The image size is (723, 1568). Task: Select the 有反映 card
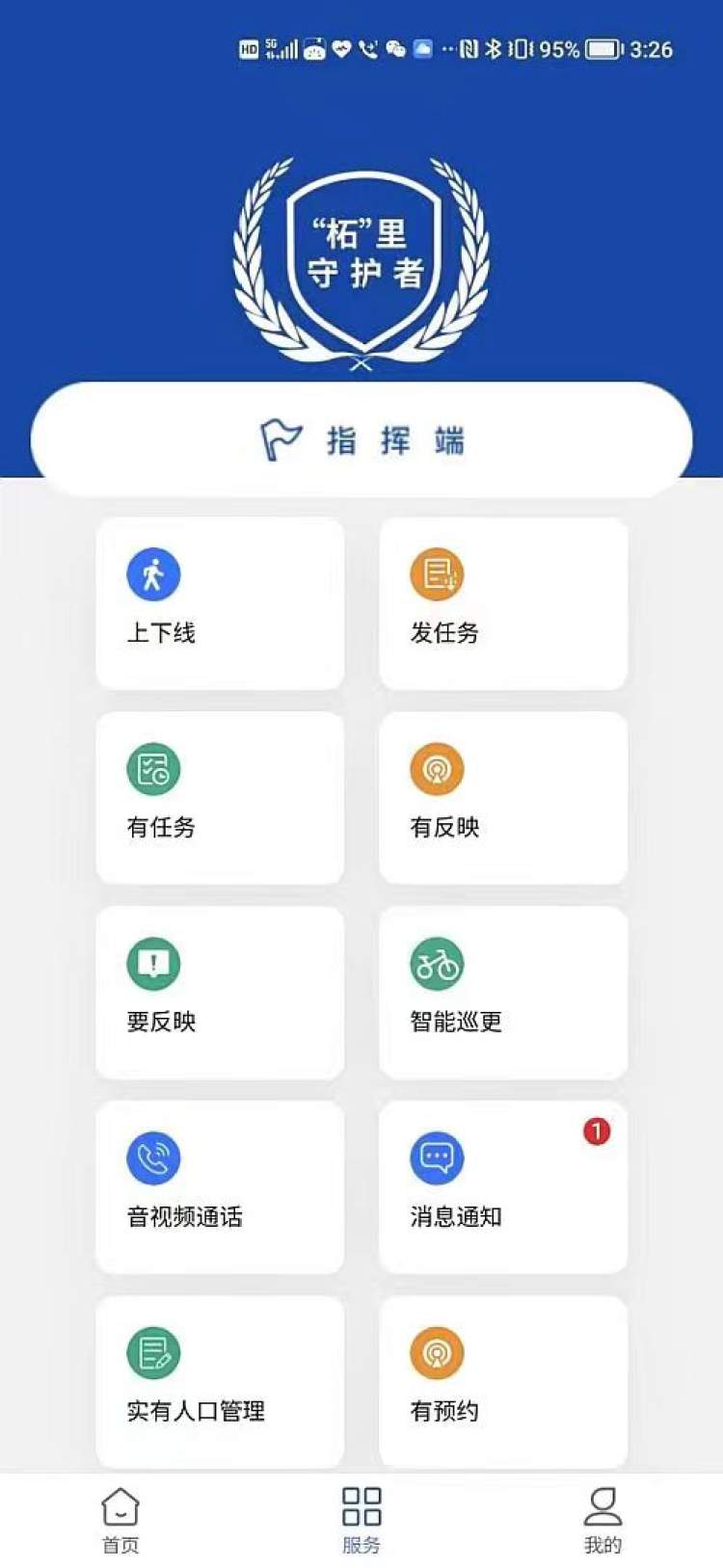[x=503, y=798]
